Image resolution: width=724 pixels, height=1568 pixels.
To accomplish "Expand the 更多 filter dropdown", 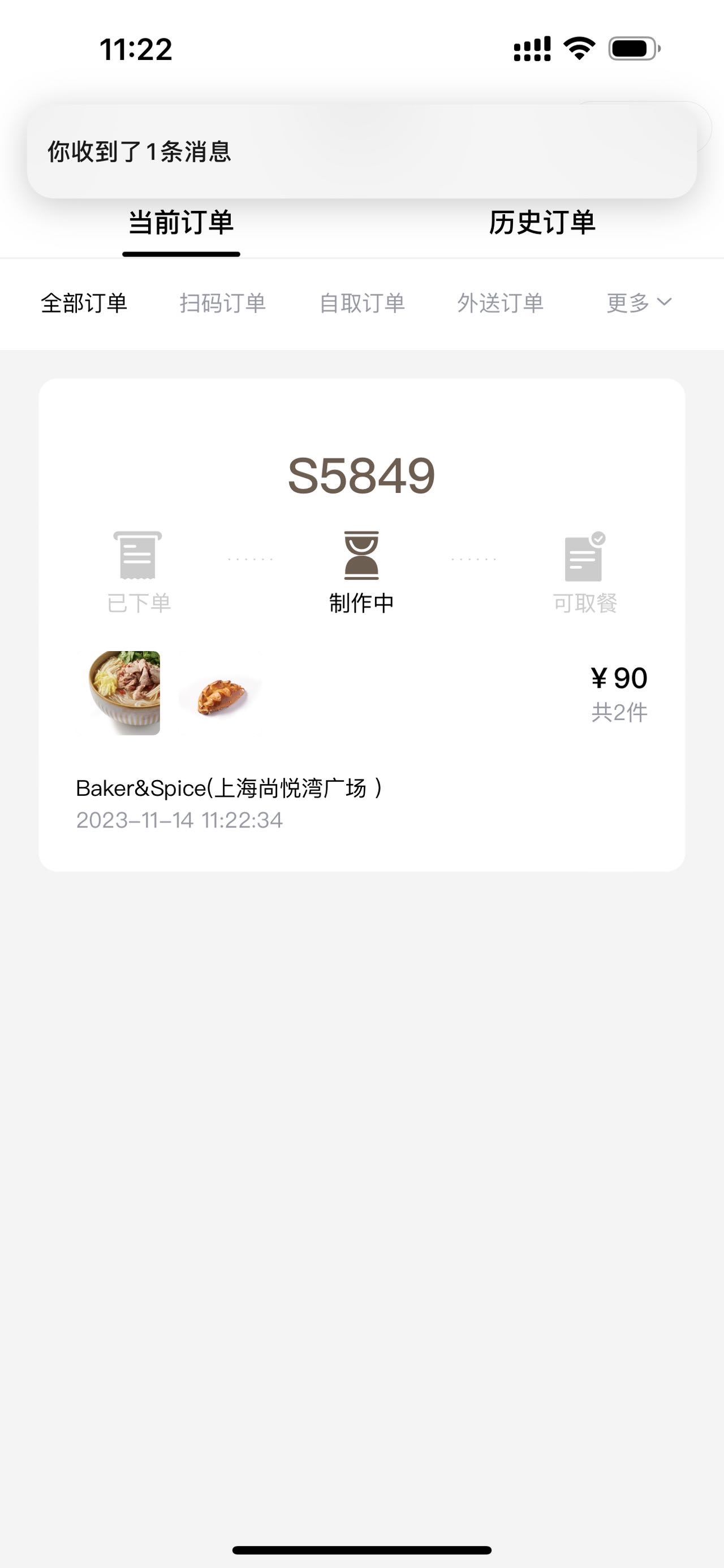I will click(x=639, y=303).
